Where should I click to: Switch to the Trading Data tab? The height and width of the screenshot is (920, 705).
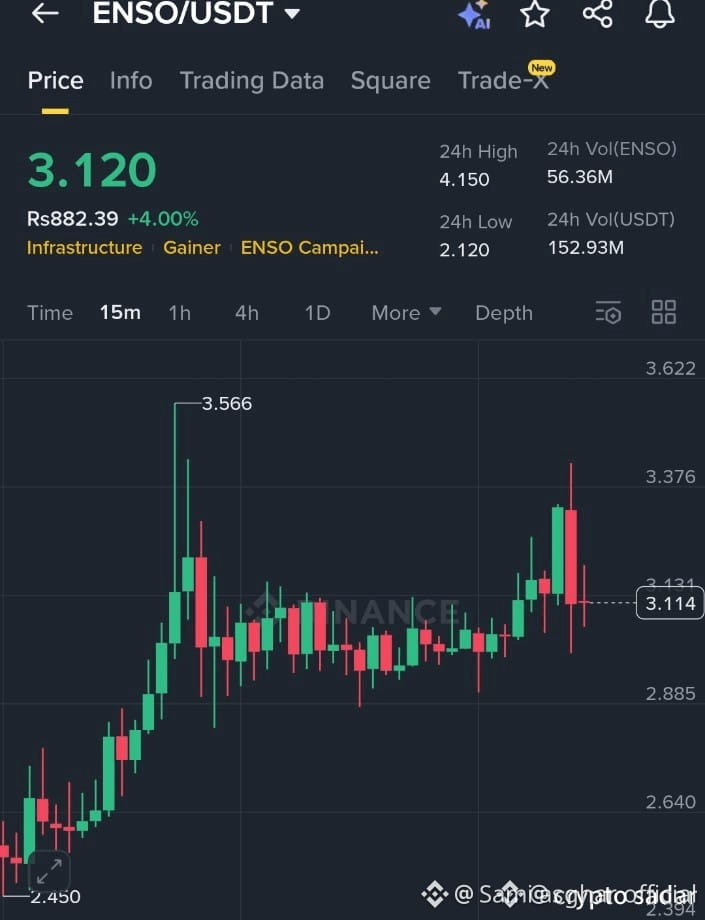tap(252, 81)
